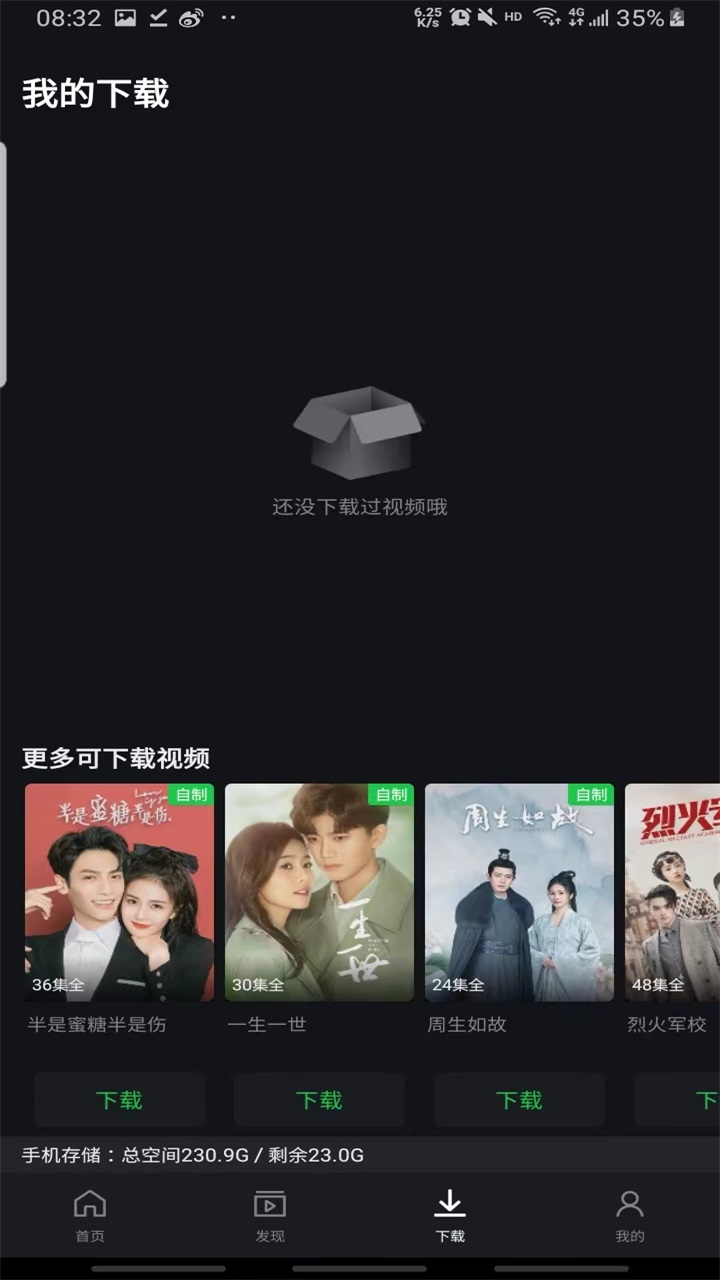This screenshot has width=720, height=1280.
Task: Open the 半是蜜糖半是伤 drama poster
Action: (119, 892)
